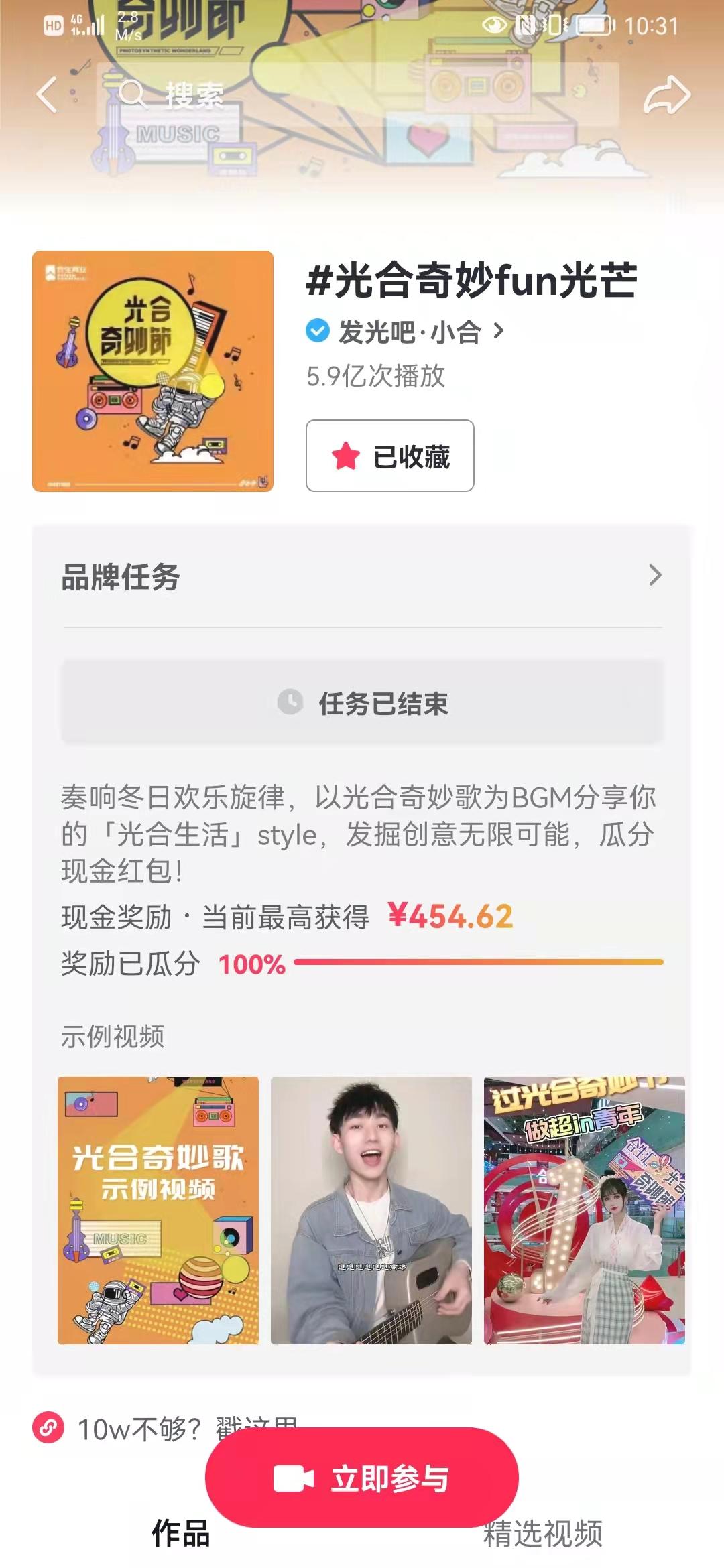Tap the 搜索 search box
The height and width of the screenshot is (1568, 724).
tap(355, 94)
